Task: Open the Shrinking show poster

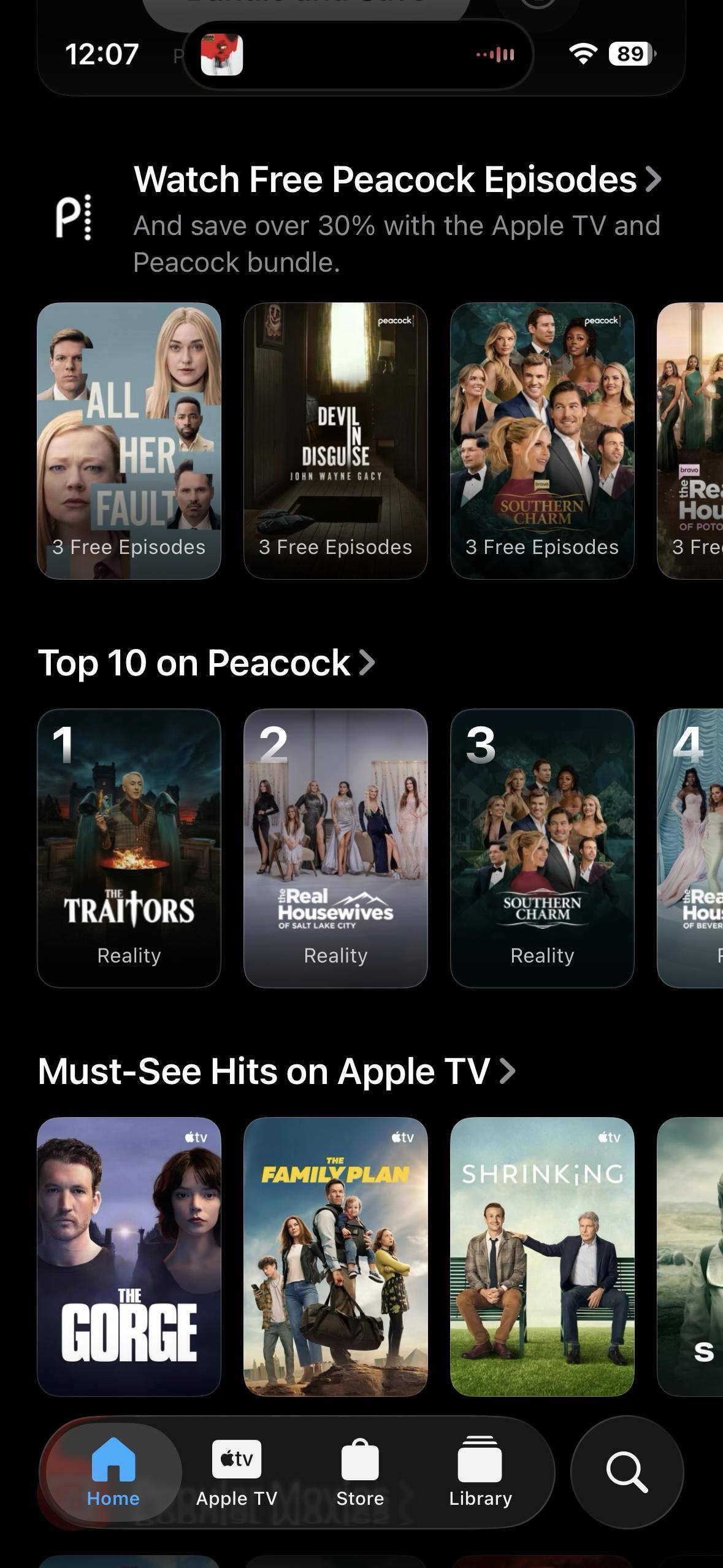Action: pyautogui.click(x=542, y=1256)
